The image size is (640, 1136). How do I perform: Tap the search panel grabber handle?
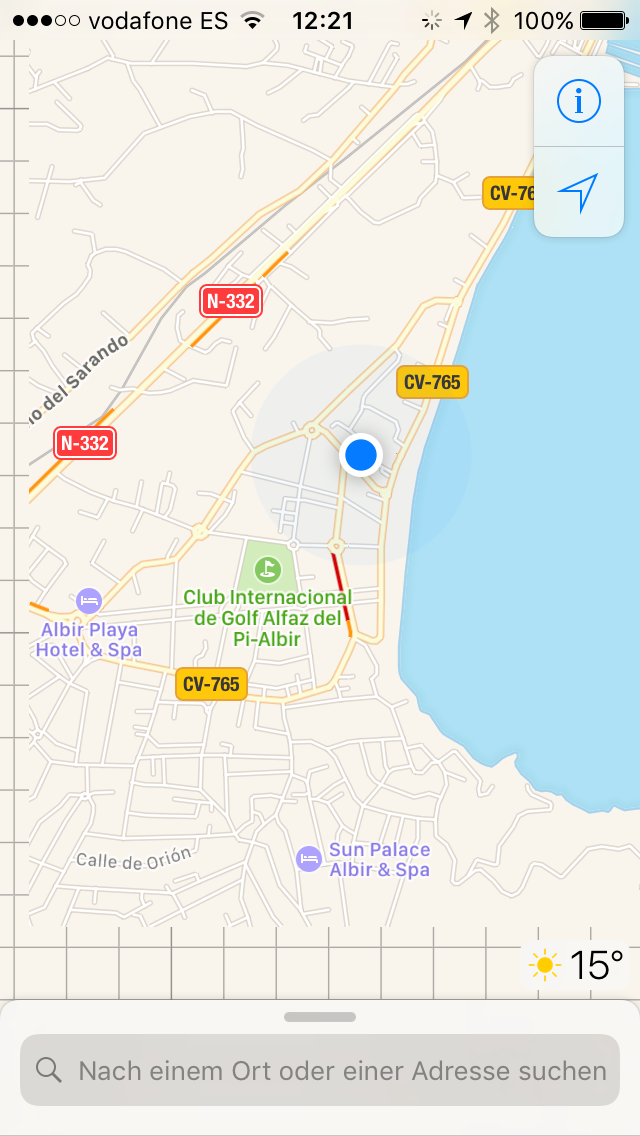(320, 1017)
